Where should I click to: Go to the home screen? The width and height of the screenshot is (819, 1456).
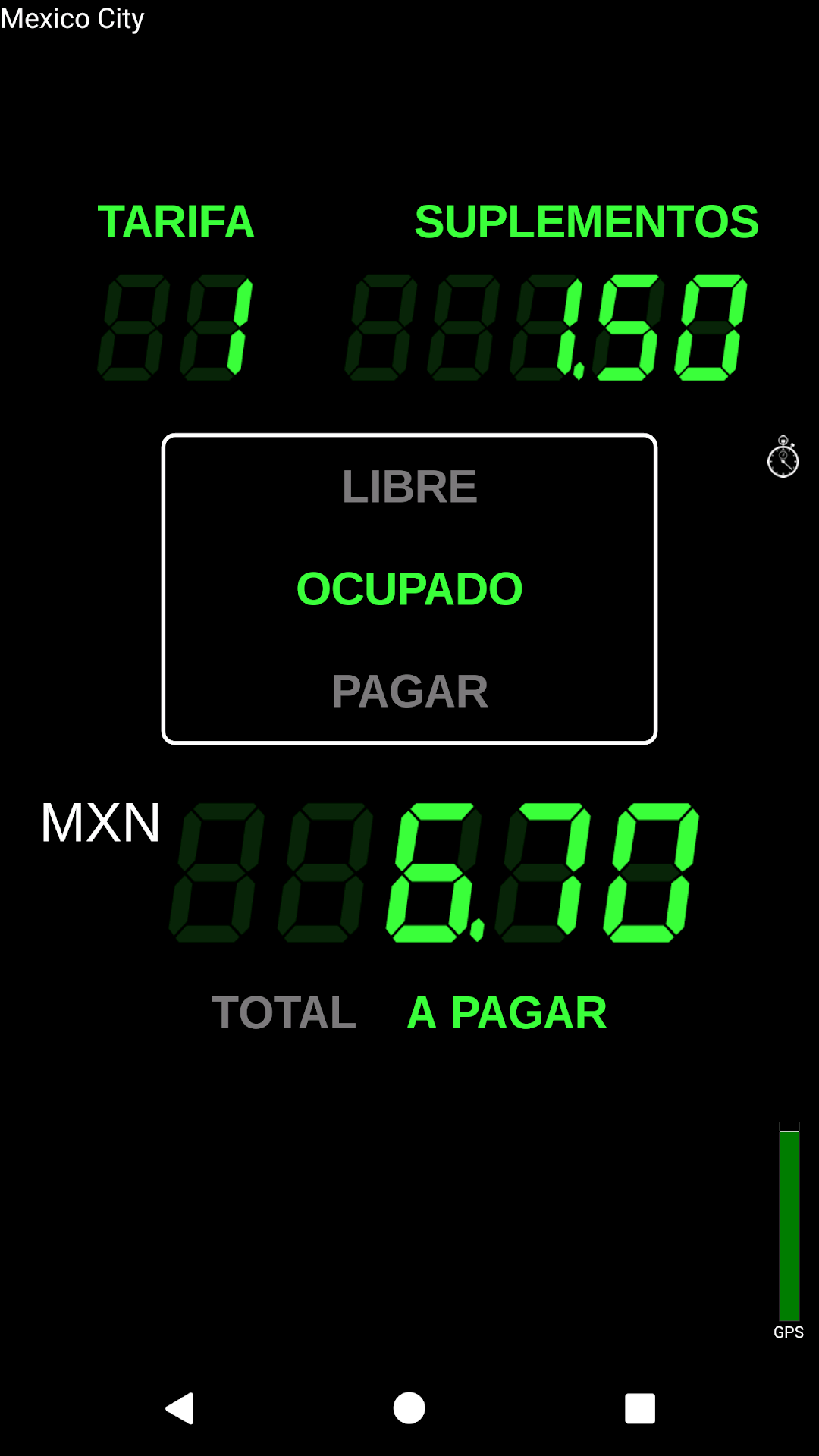[409, 1408]
